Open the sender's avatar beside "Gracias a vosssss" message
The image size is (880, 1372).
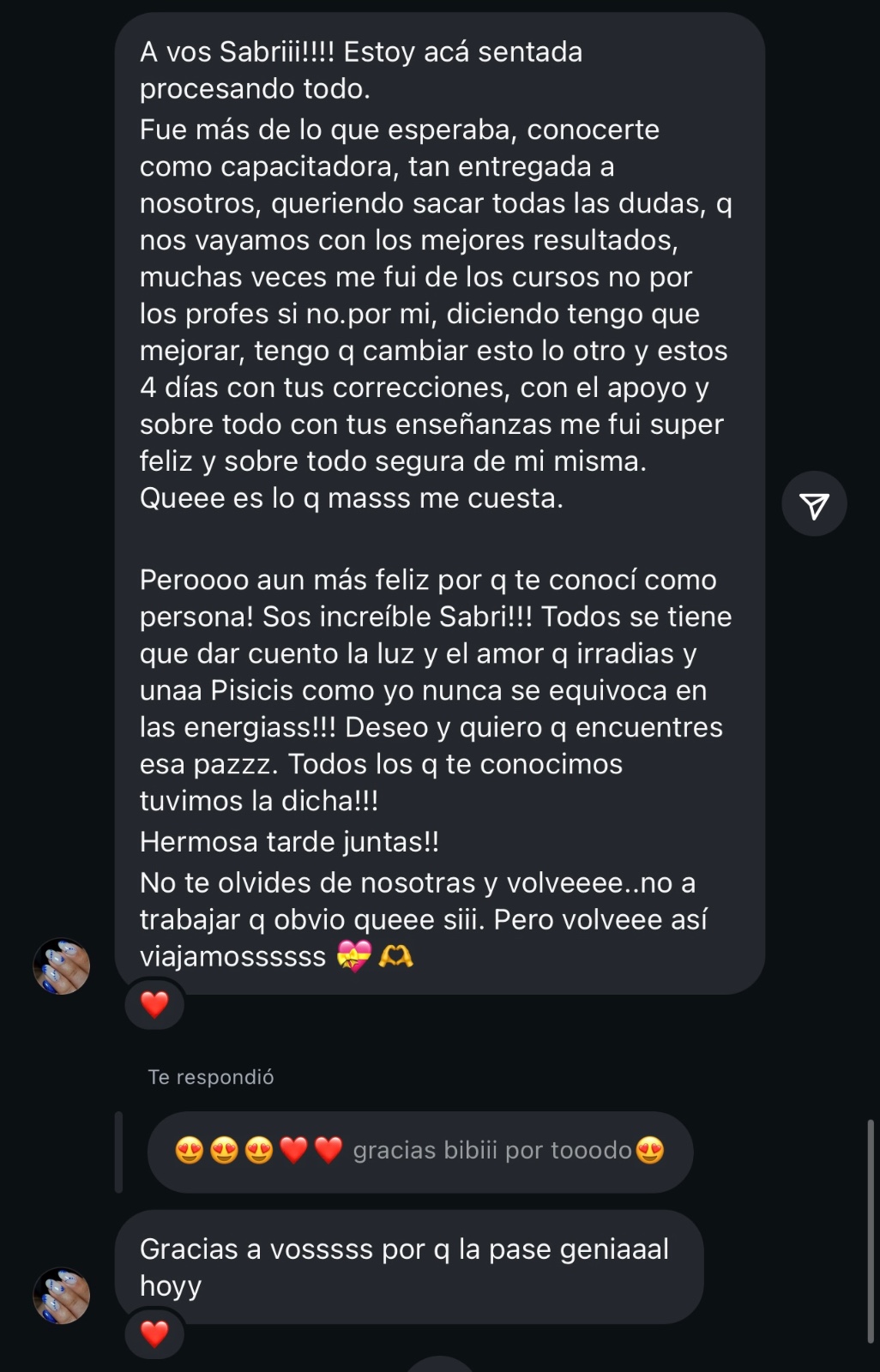[x=62, y=1296]
